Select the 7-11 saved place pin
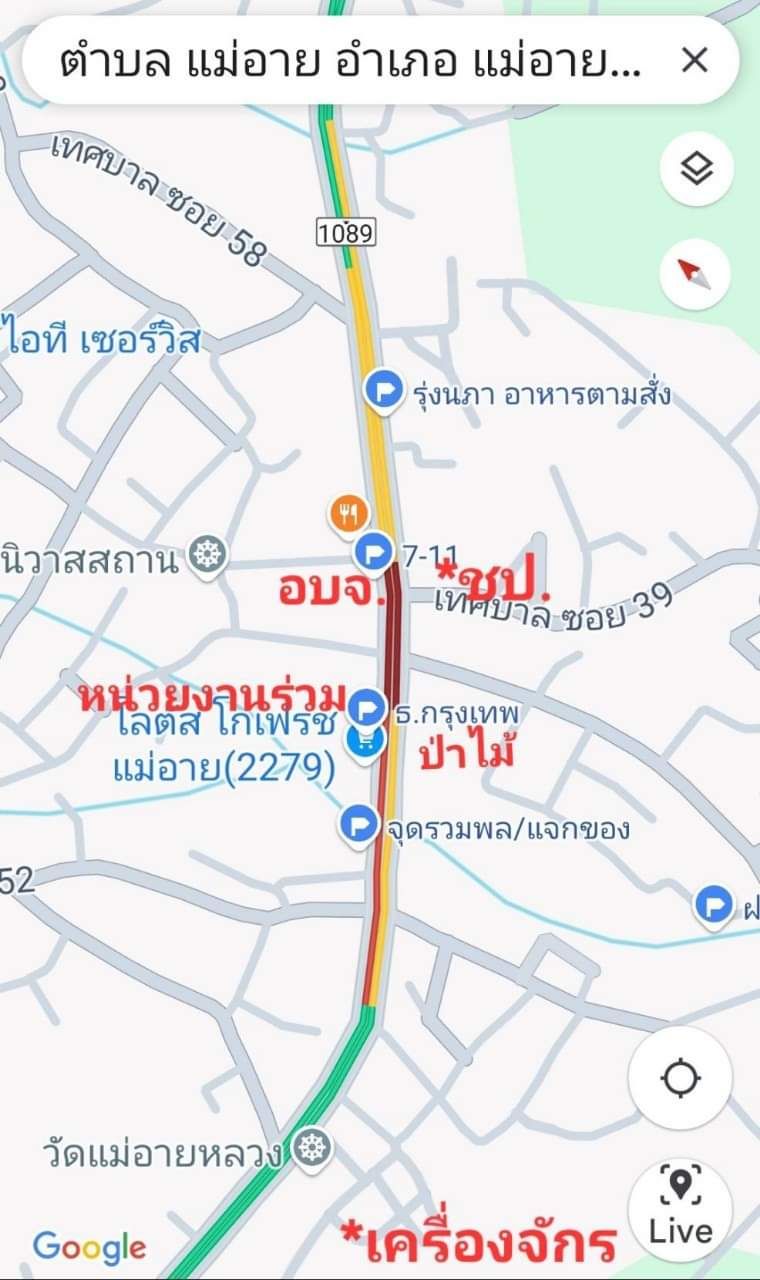This screenshot has width=760, height=1280. pos(373,549)
